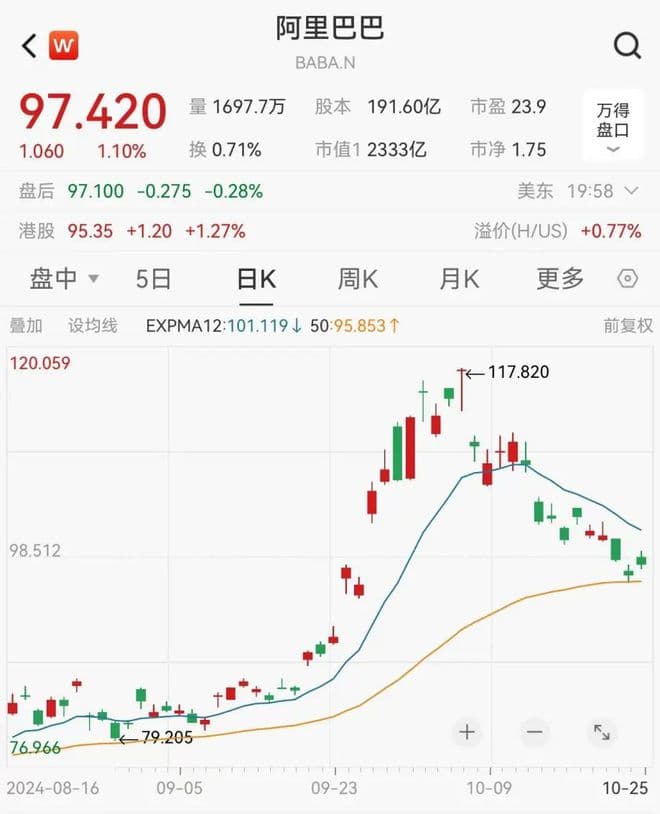Switch to the 5日 chart tab
Screen dimensions: 660x814
(154, 279)
